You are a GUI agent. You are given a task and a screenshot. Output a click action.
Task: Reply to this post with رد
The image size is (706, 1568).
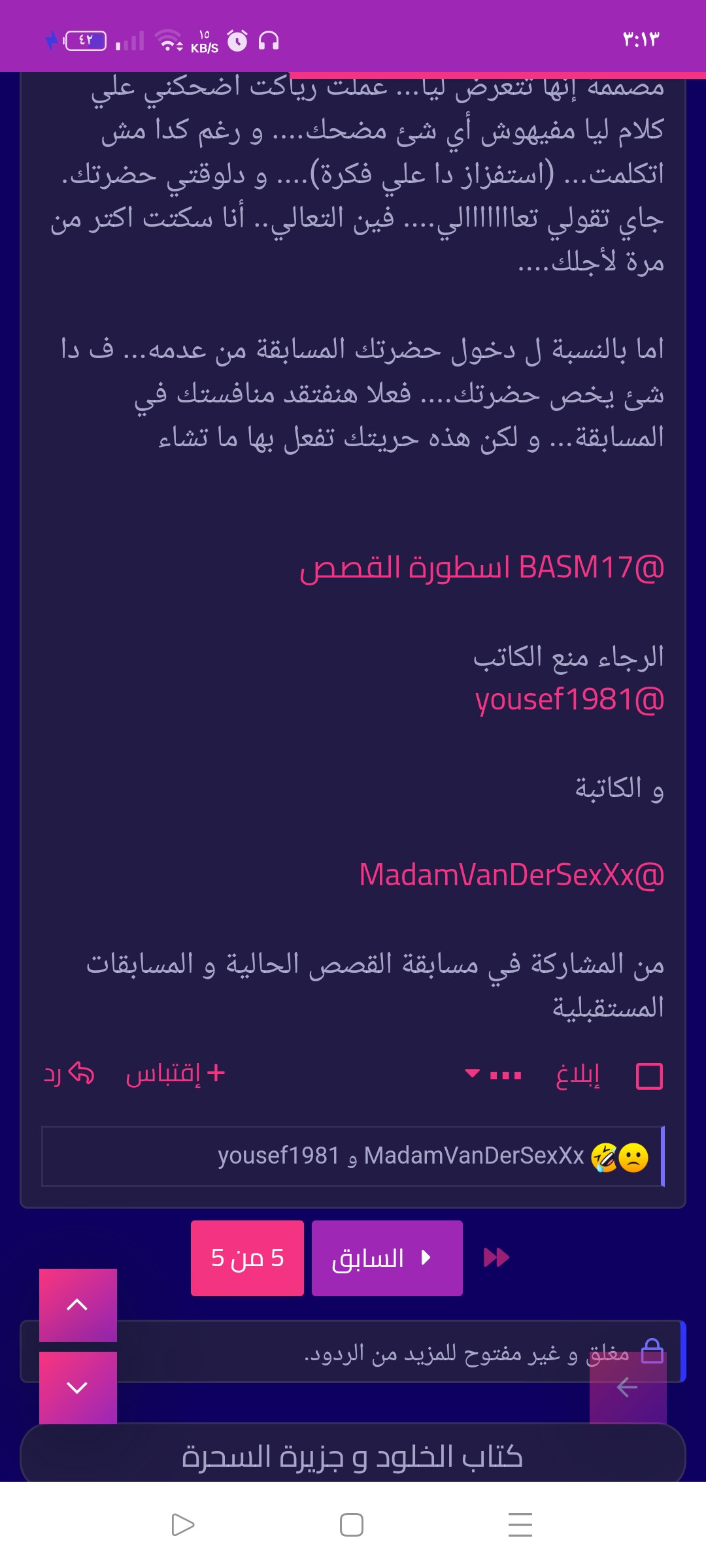(69, 1073)
